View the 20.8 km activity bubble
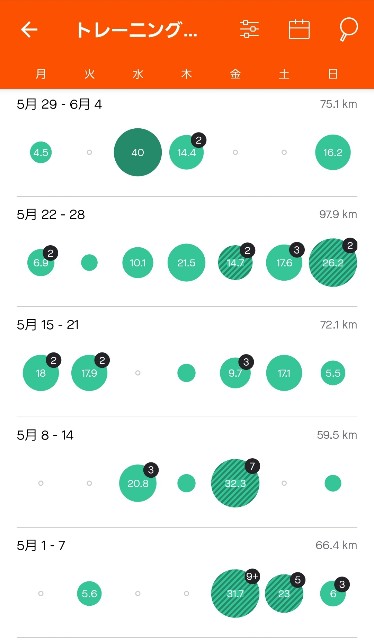 pyautogui.click(x=138, y=483)
